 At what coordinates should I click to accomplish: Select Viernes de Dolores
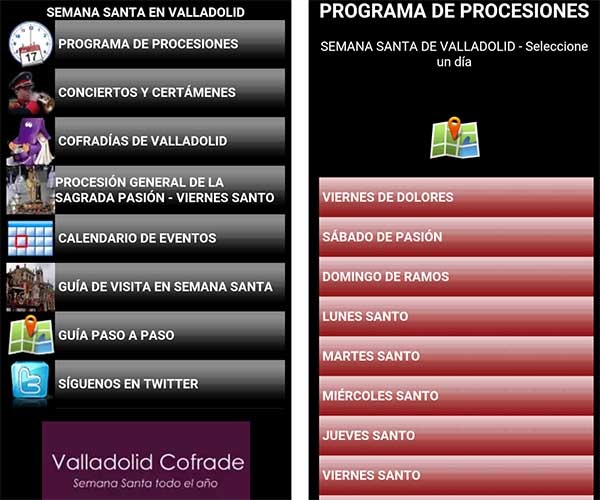pos(455,197)
